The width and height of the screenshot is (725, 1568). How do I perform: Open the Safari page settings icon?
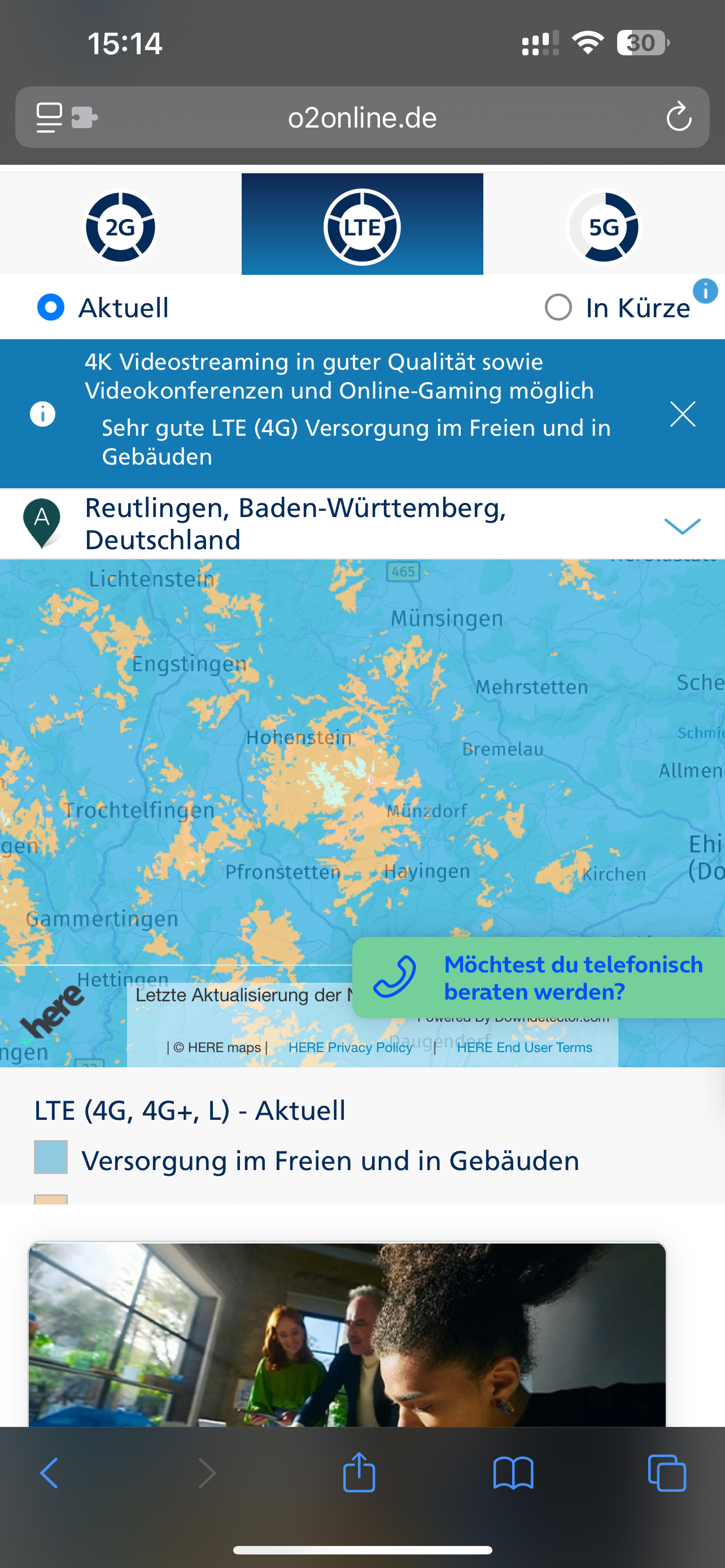(50, 117)
